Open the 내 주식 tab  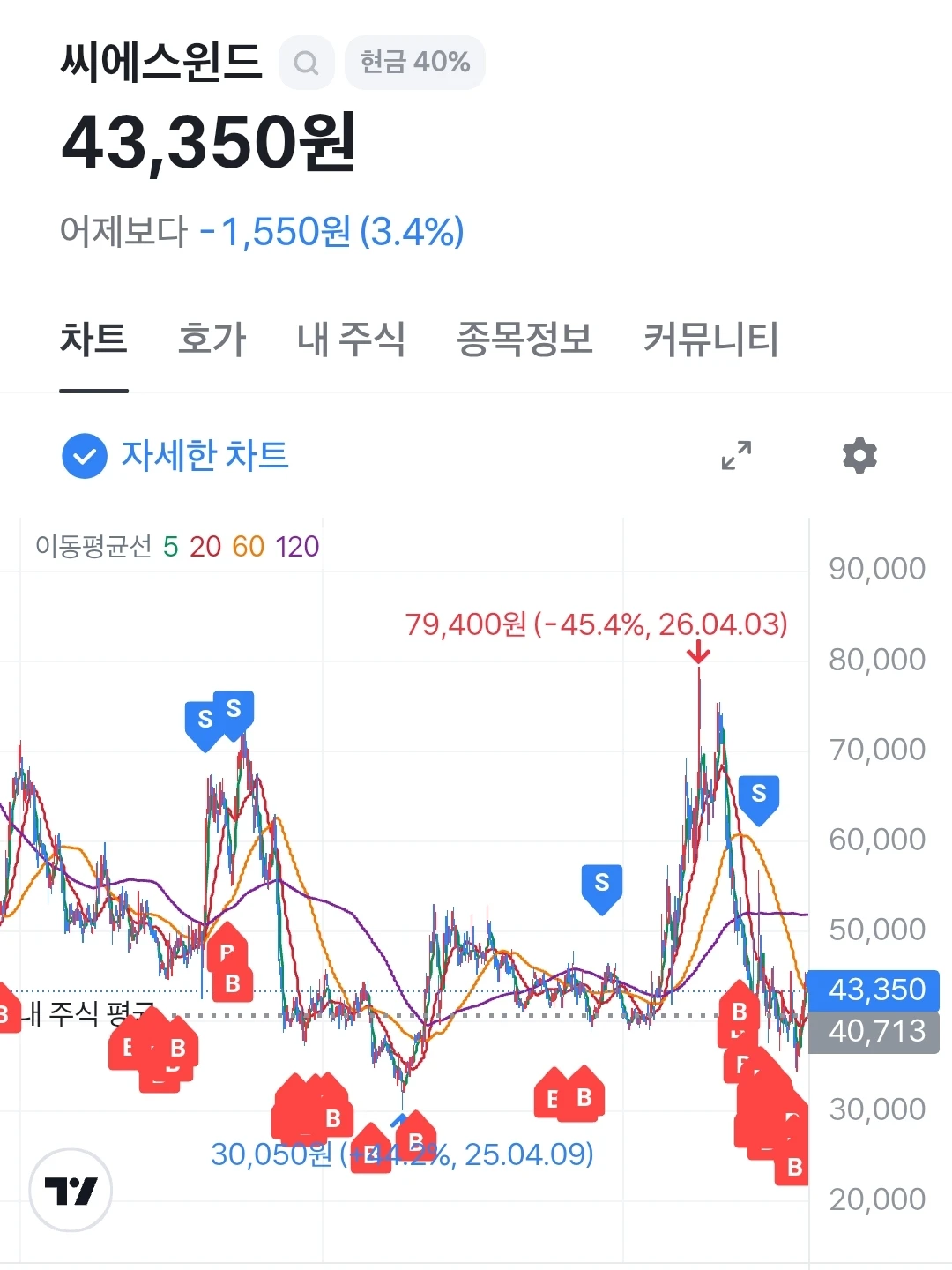pos(351,340)
